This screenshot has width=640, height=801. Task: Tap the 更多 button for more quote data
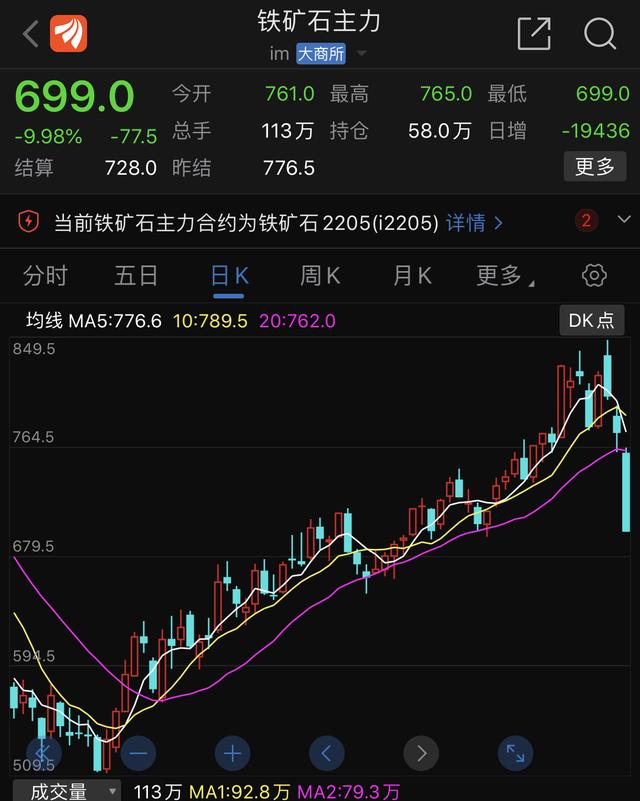pyautogui.click(x=595, y=166)
